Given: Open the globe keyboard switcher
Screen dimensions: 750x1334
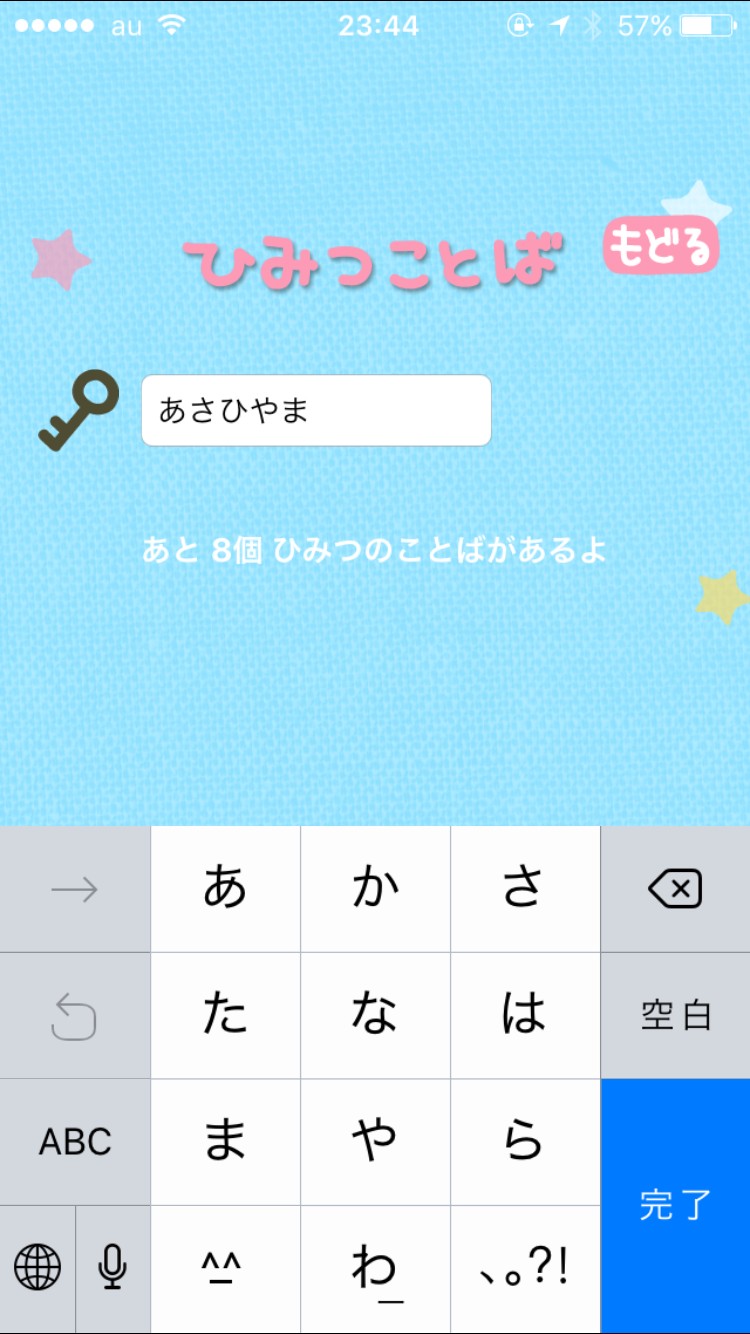Looking at the screenshot, I should [37, 1268].
